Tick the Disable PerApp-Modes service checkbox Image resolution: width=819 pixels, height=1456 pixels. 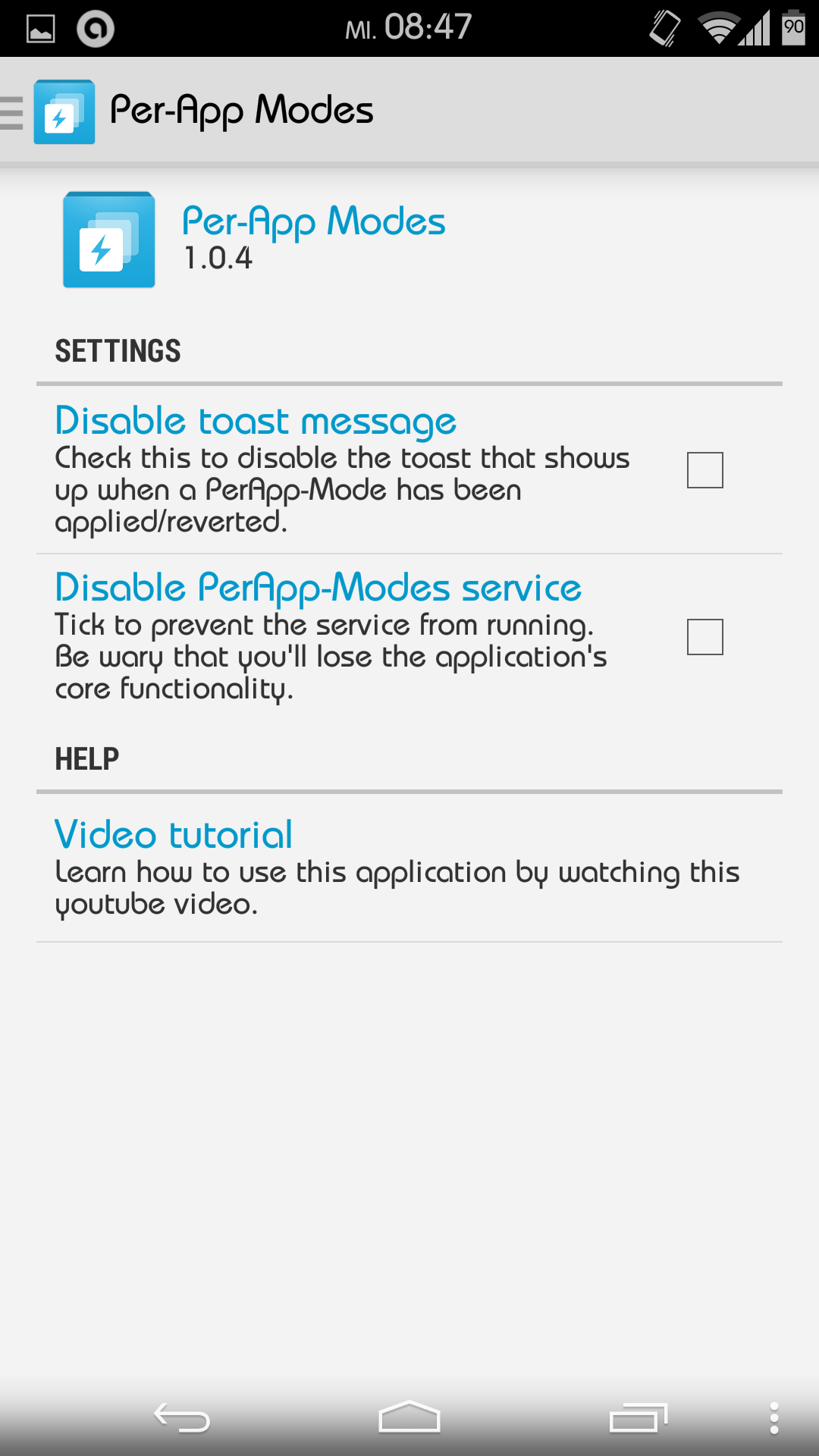(704, 637)
